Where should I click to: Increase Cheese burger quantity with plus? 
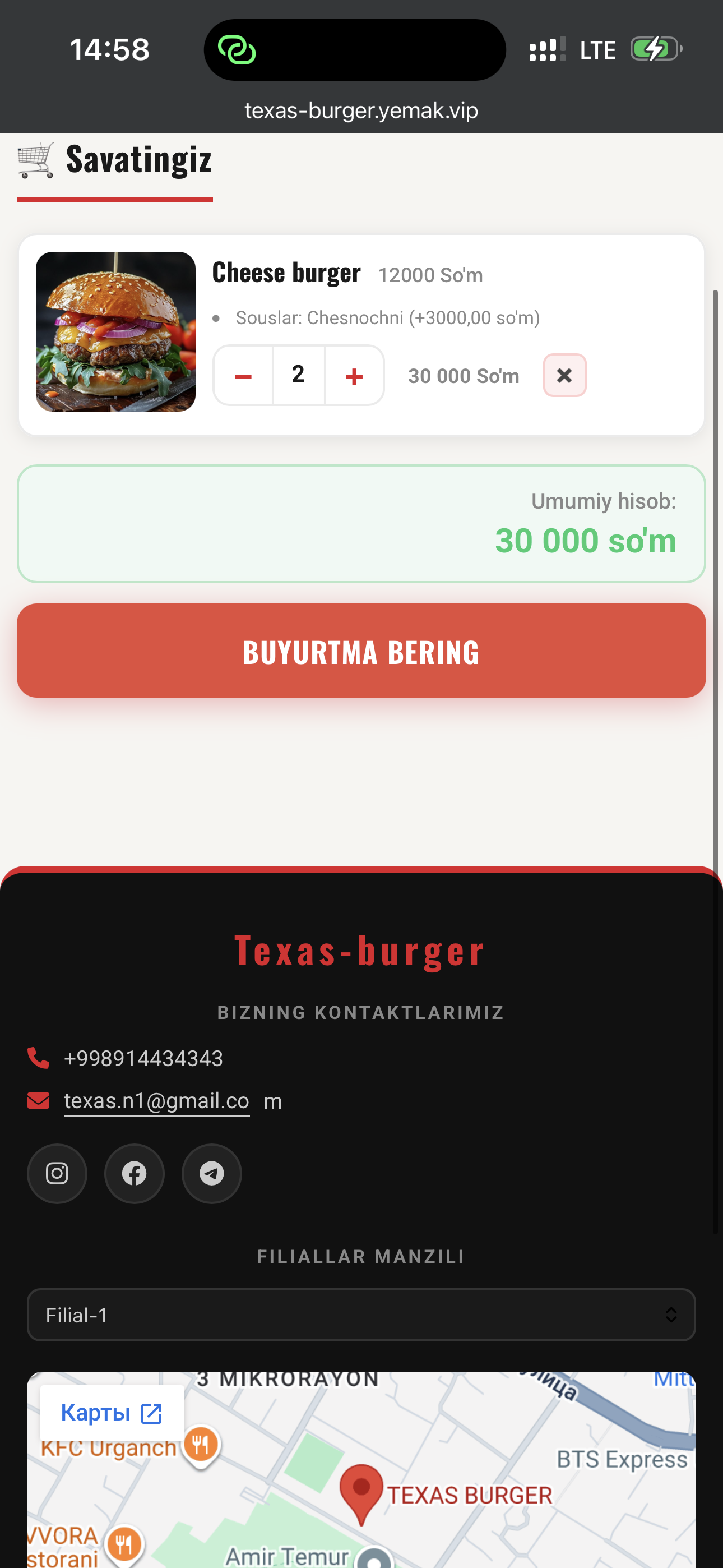pyautogui.click(x=354, y=376)
